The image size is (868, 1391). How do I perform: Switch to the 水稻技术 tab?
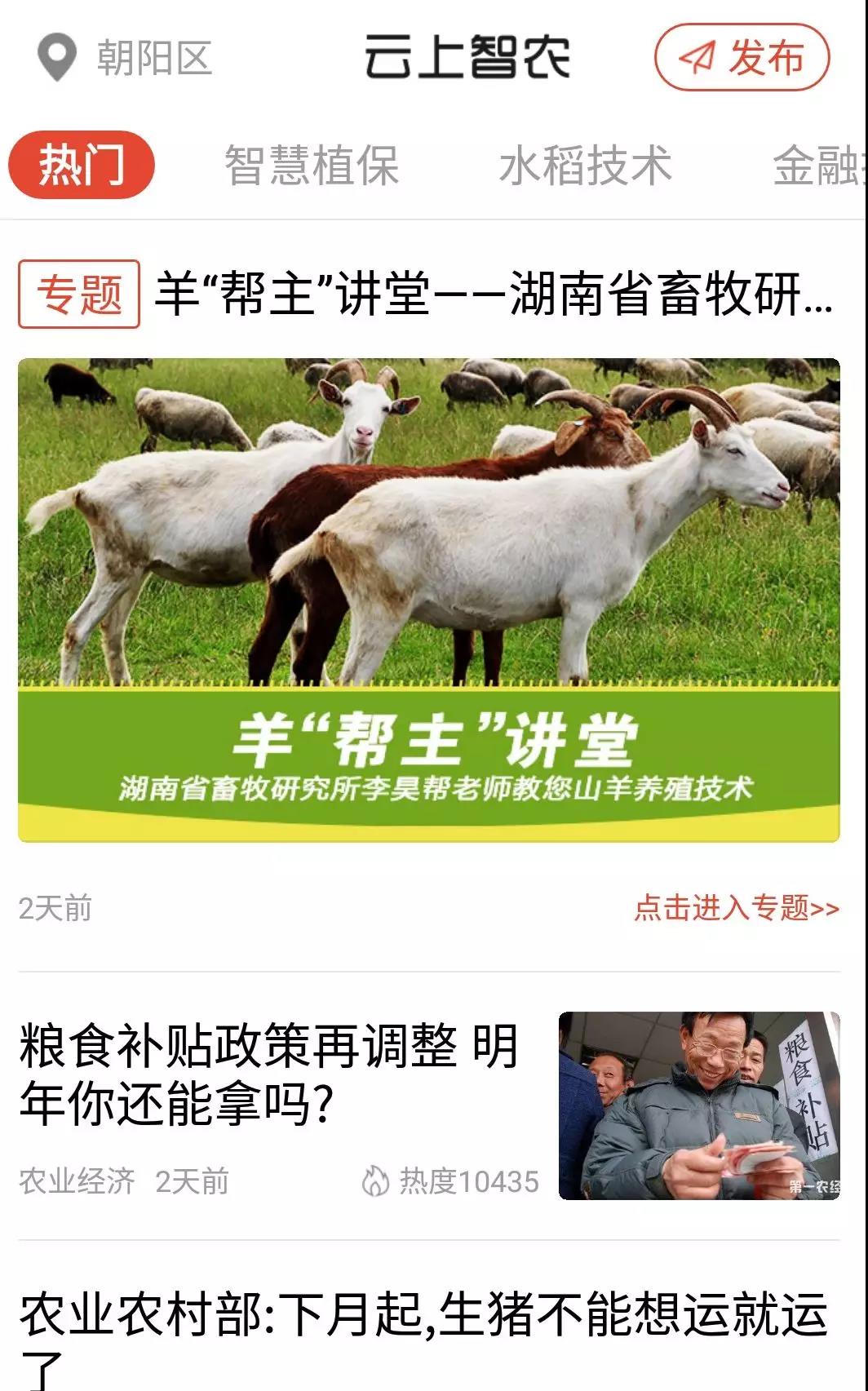pos(585,166)
